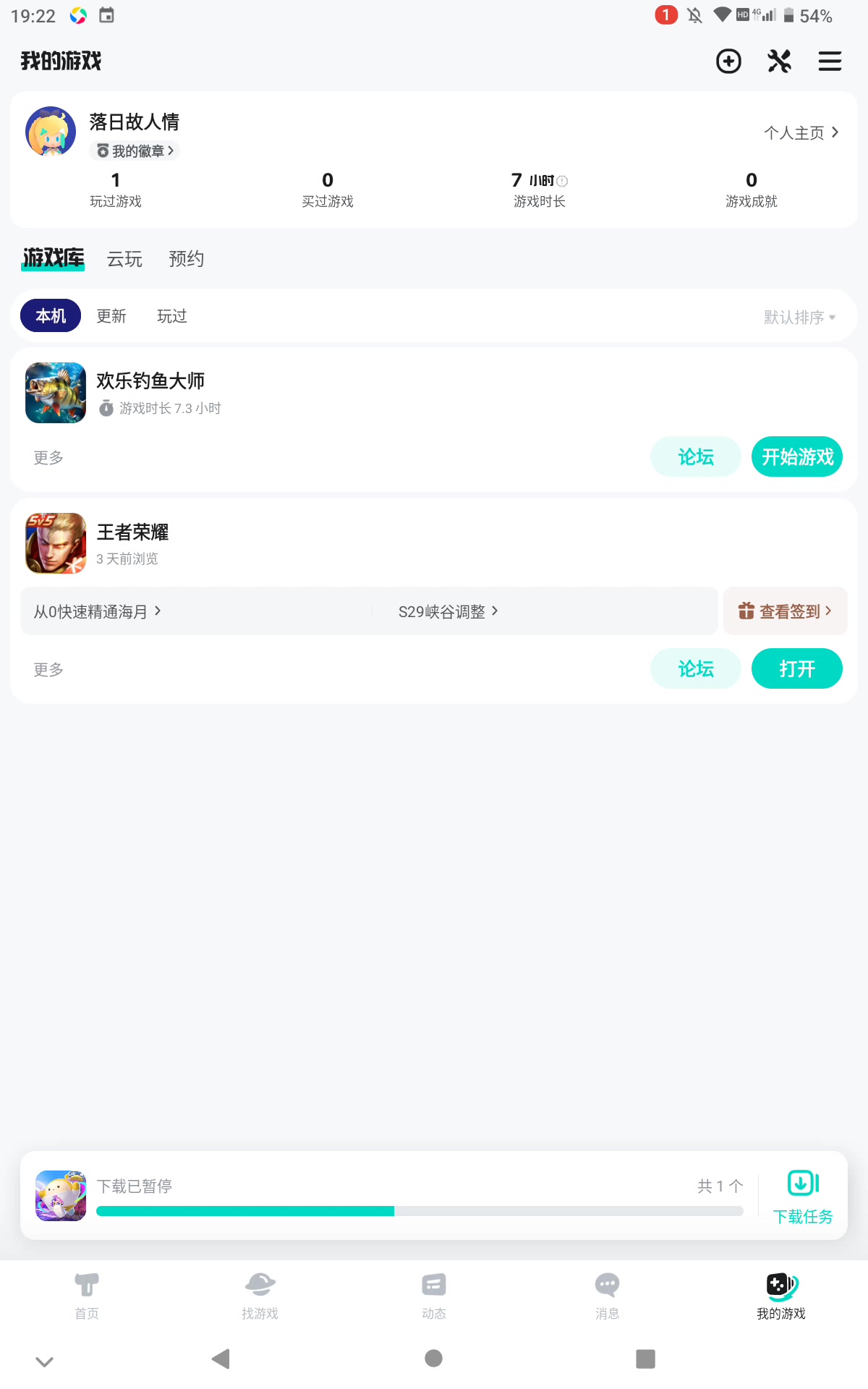
Task: Open the tools icon in top bar
Action: coord(779,61)
